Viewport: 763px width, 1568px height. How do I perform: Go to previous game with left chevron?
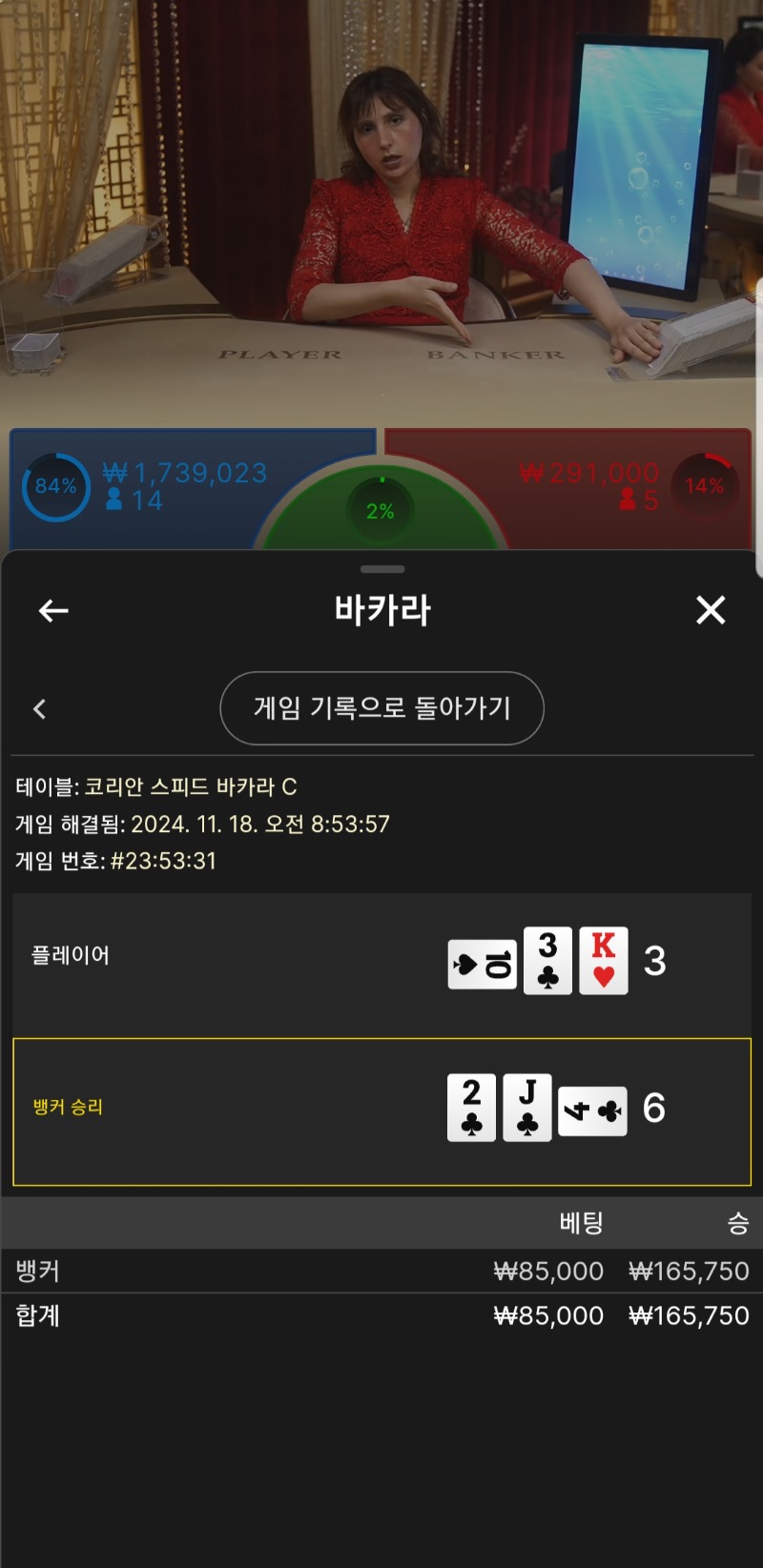click(39, 708)
